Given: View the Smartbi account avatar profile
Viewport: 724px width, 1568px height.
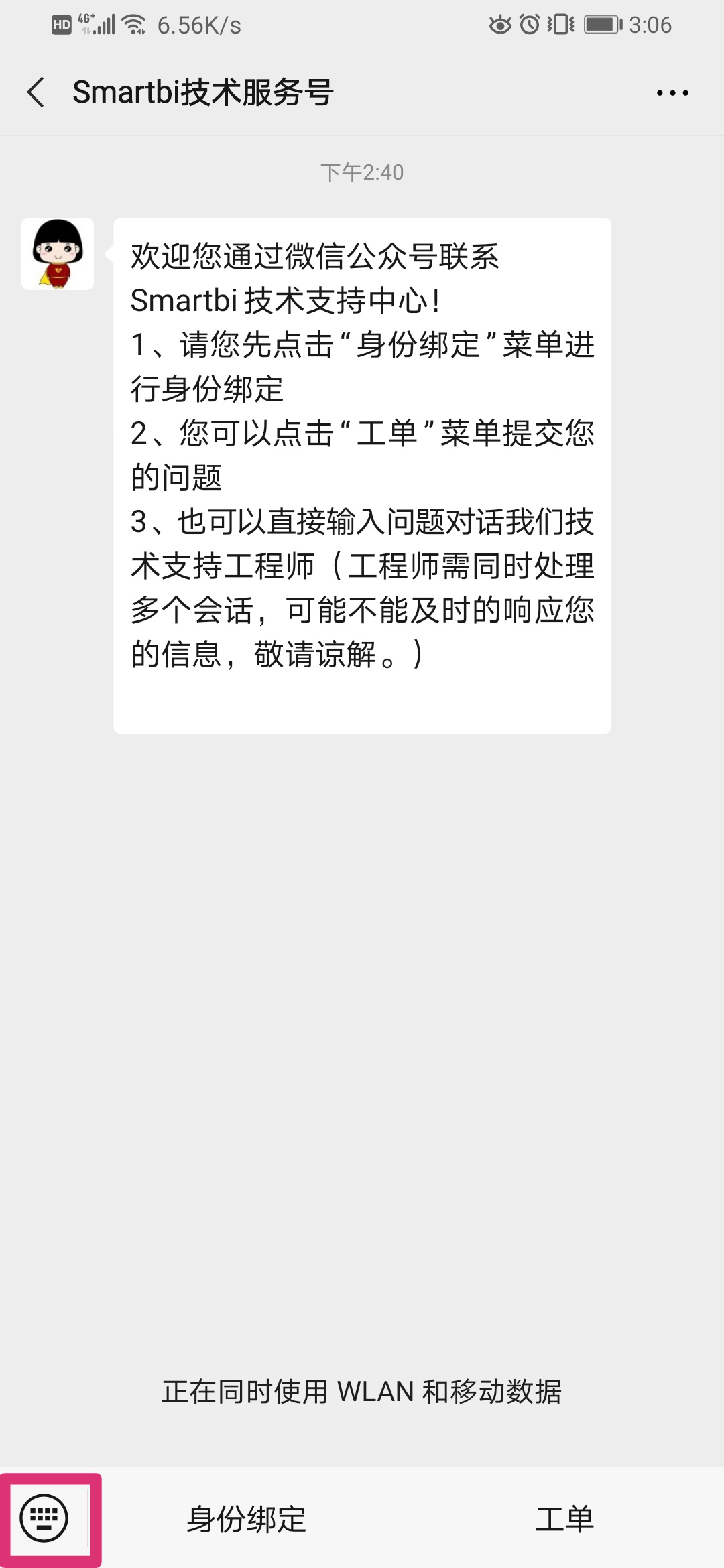Looking at the screenshot, I should coord(58,254).
